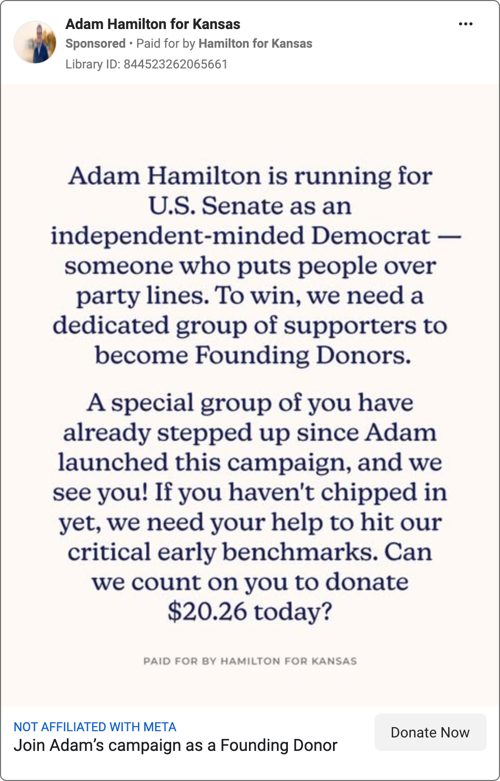Open the 'Join Adam's campaign as a Founding Donor' link
Viewport: 500px width, 781px height.
click(175, 746)
